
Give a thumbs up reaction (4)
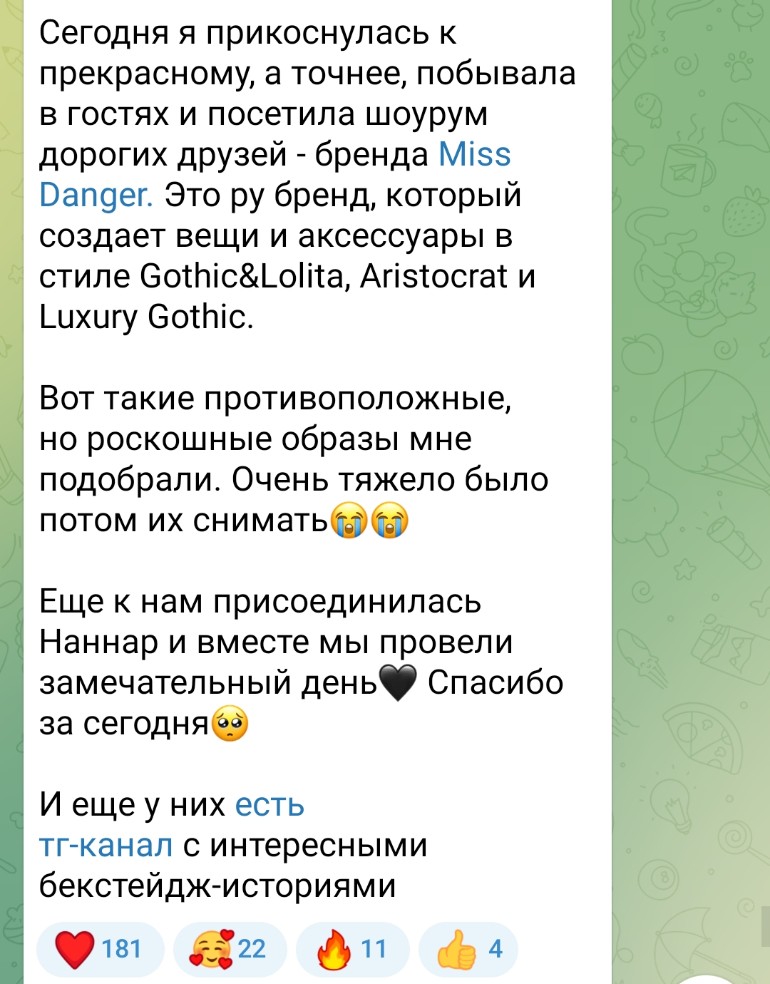click(468, 949)
